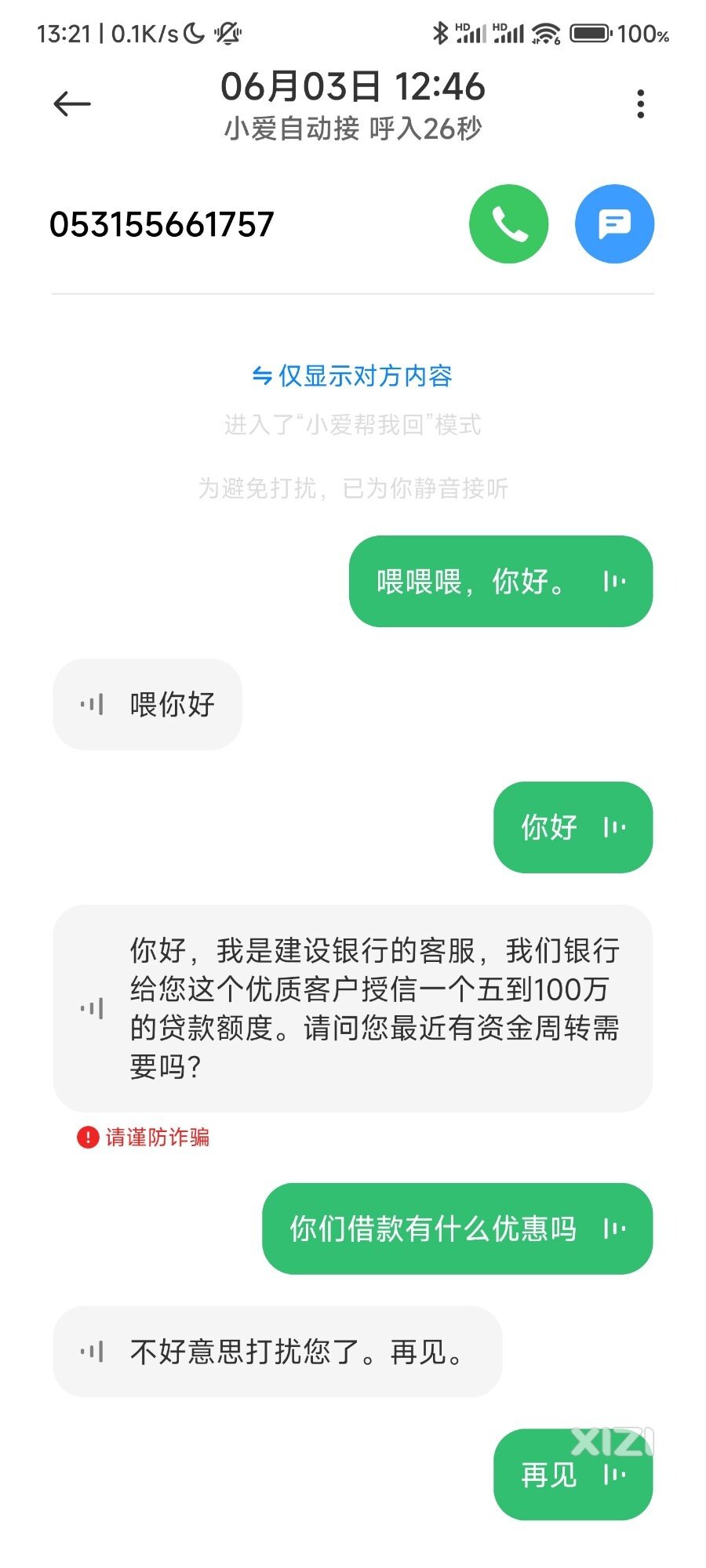The height and width of the screenshot is (1568, 706).
Task: Play the 喂喂喂，你好。 voice bubble
Action: click(614, 581)
